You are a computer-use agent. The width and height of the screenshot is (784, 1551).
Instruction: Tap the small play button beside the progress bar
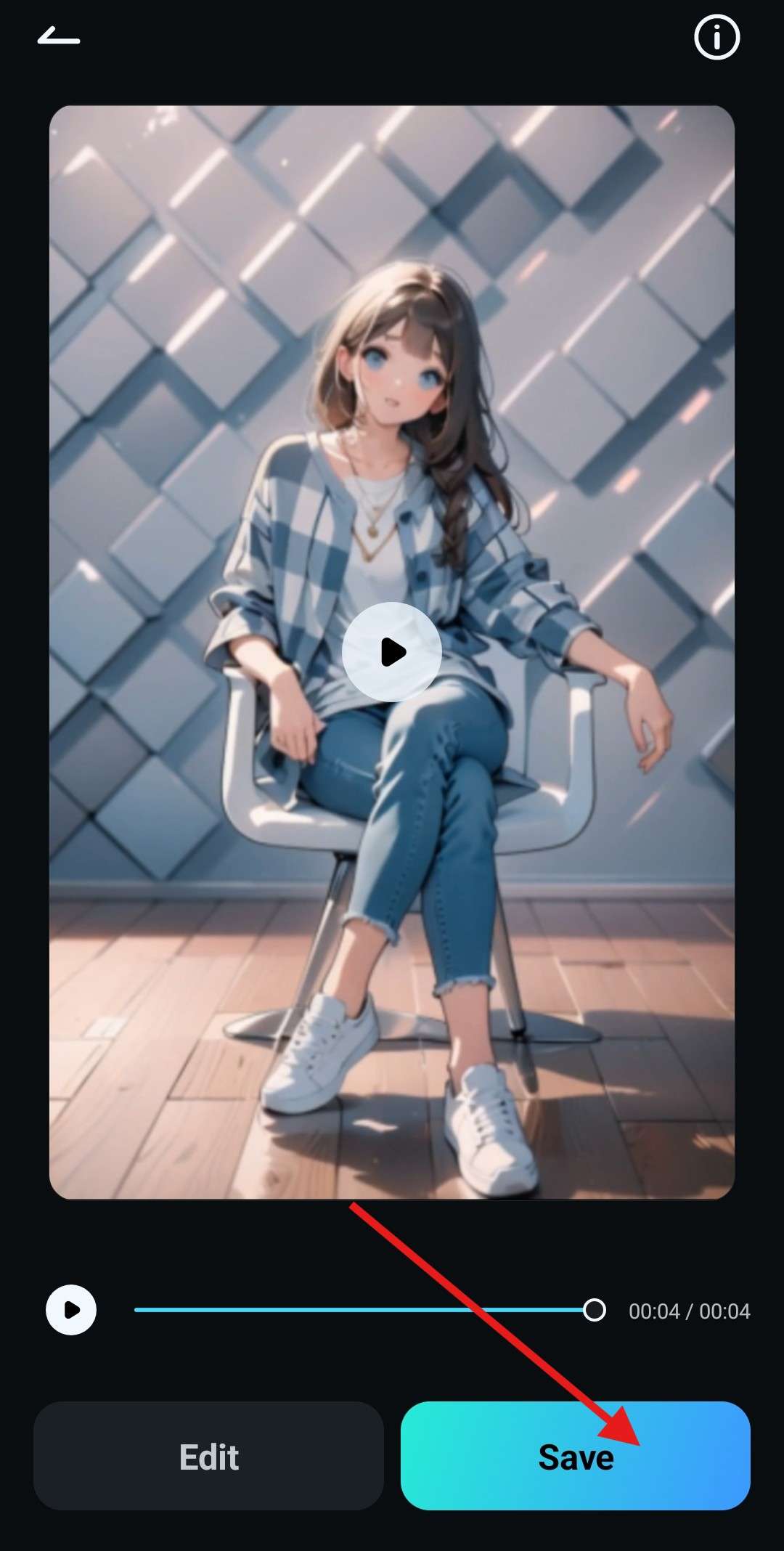(x=71, y=1310)
